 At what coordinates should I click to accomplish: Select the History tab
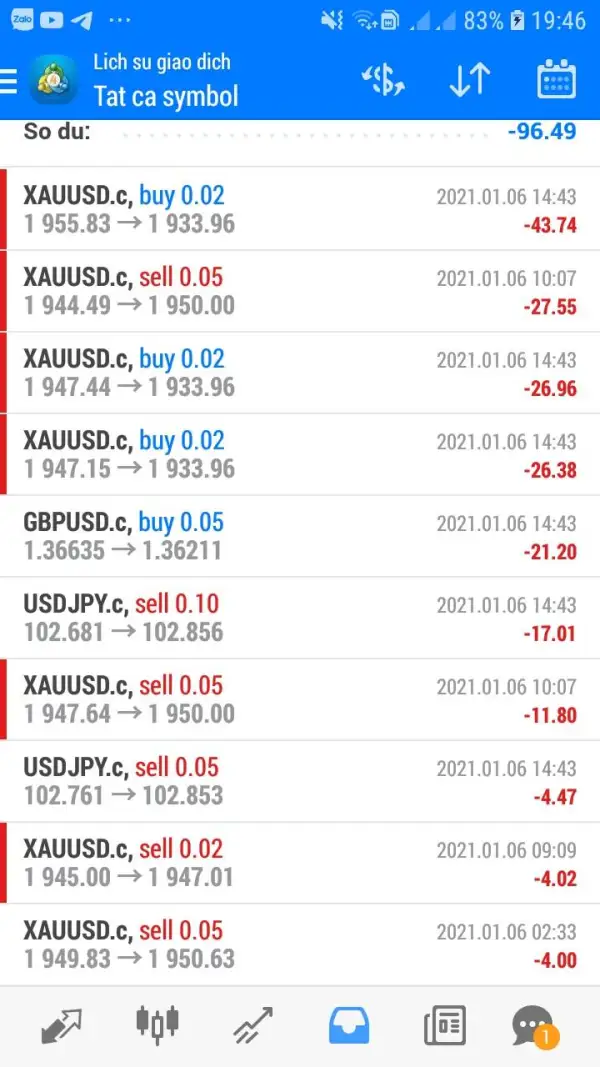pos(349,1025)
